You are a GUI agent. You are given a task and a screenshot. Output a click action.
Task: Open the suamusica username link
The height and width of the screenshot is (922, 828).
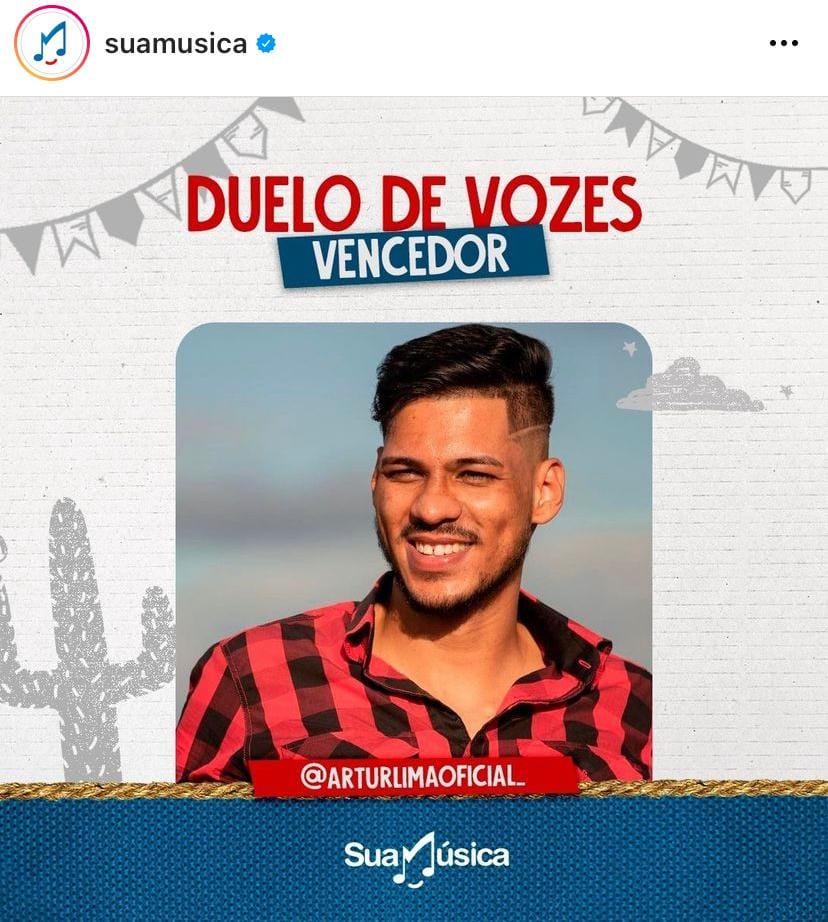[x=175, y=43]
